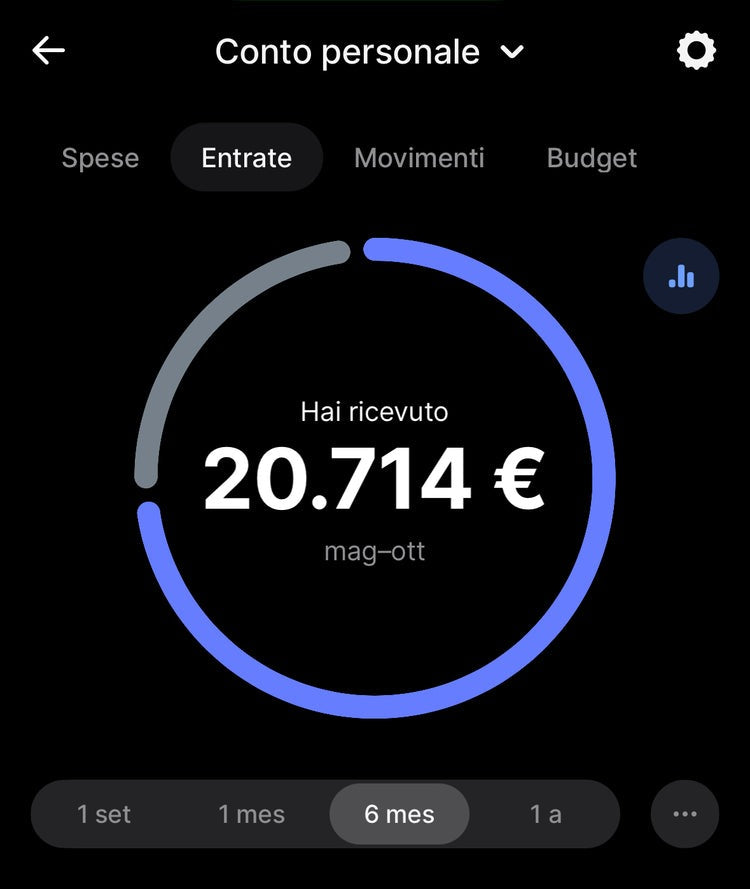
Task: Open more period options menu
Action: click(x=685, y=814)
